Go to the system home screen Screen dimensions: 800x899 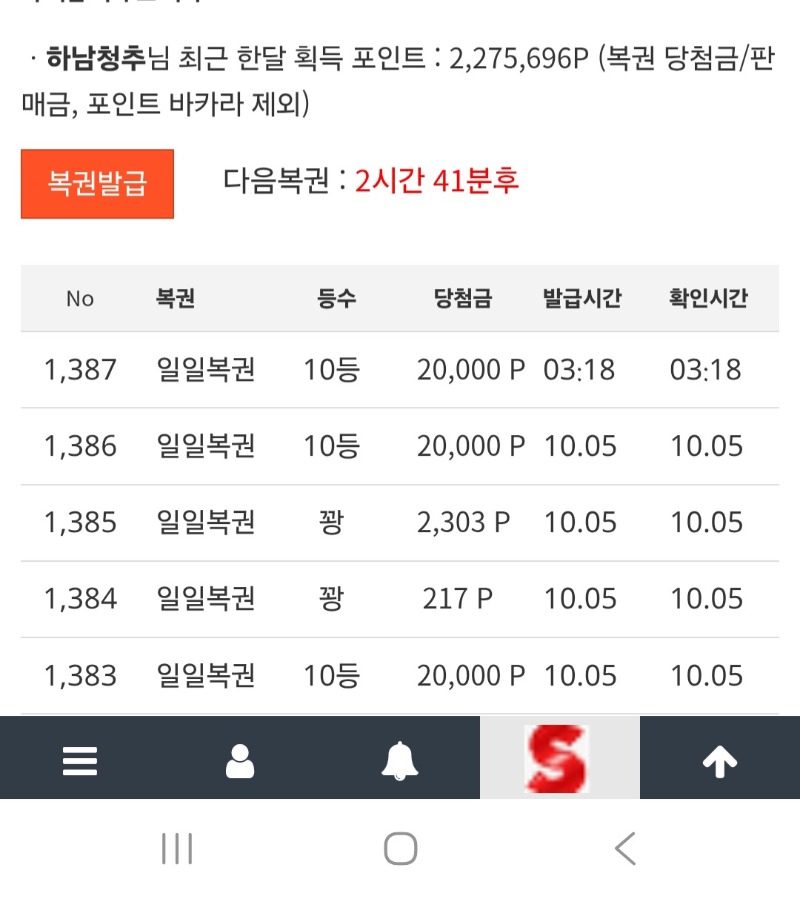400,849
